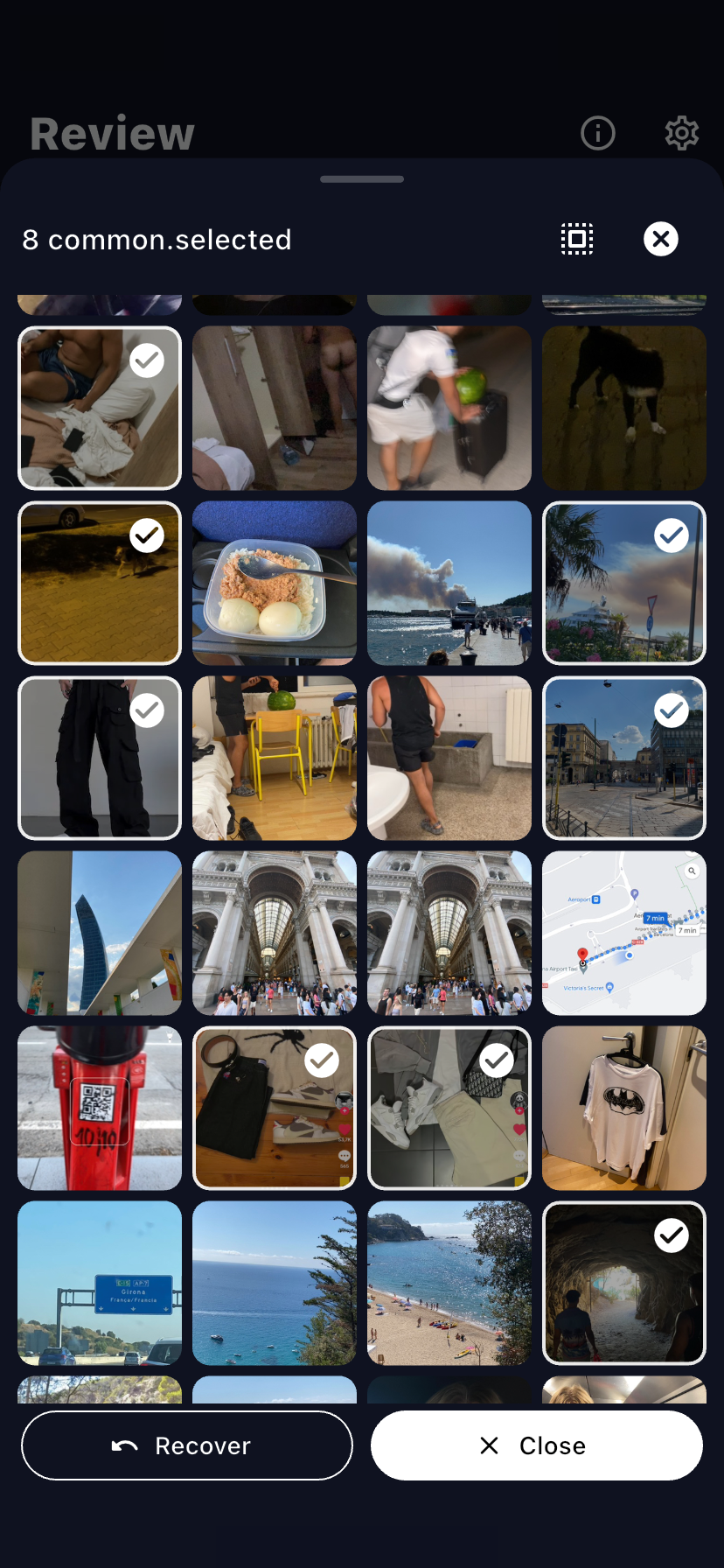Viewport: 724px width, 1568px height.
Task: Select the black dog at night photo
Action: [x=624, y=408]
